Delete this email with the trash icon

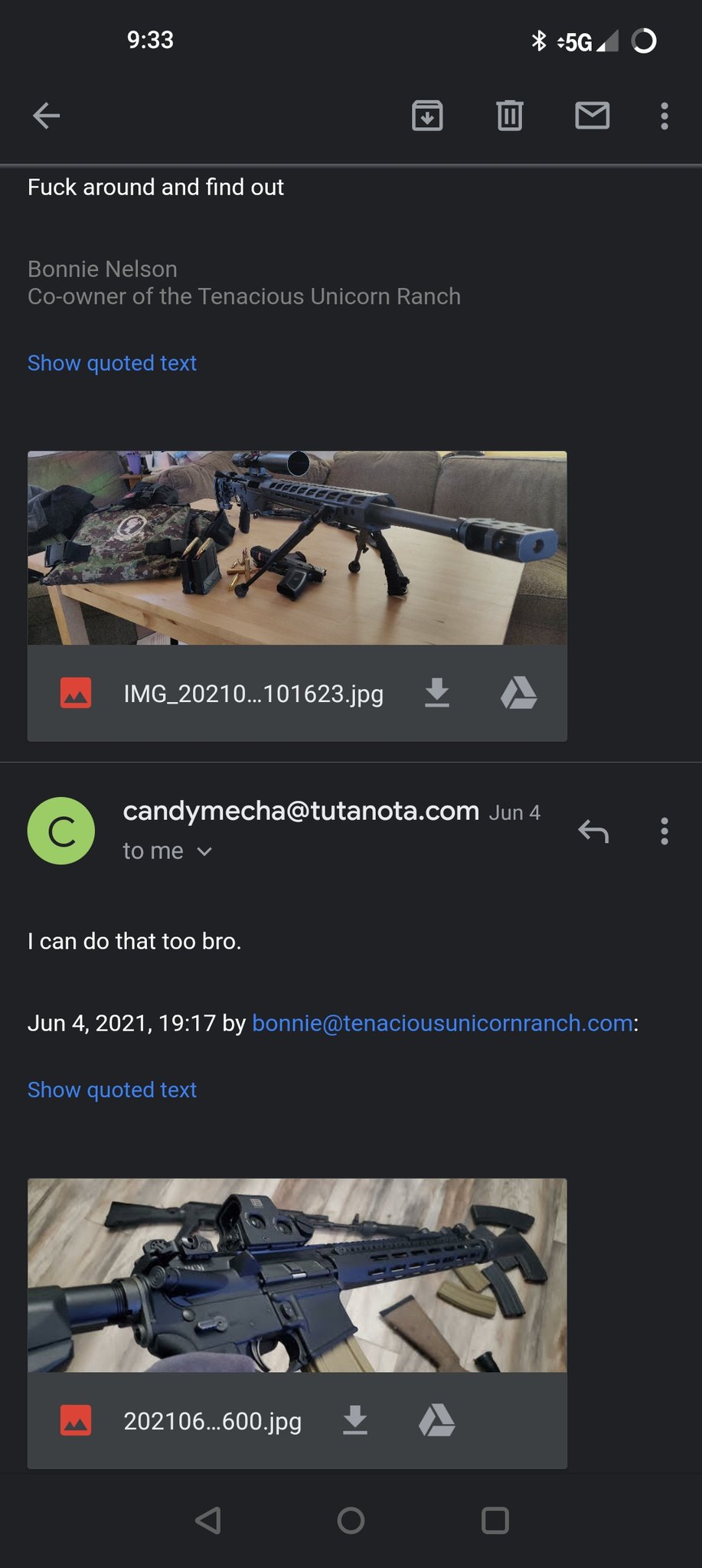[x=509, y=116]
